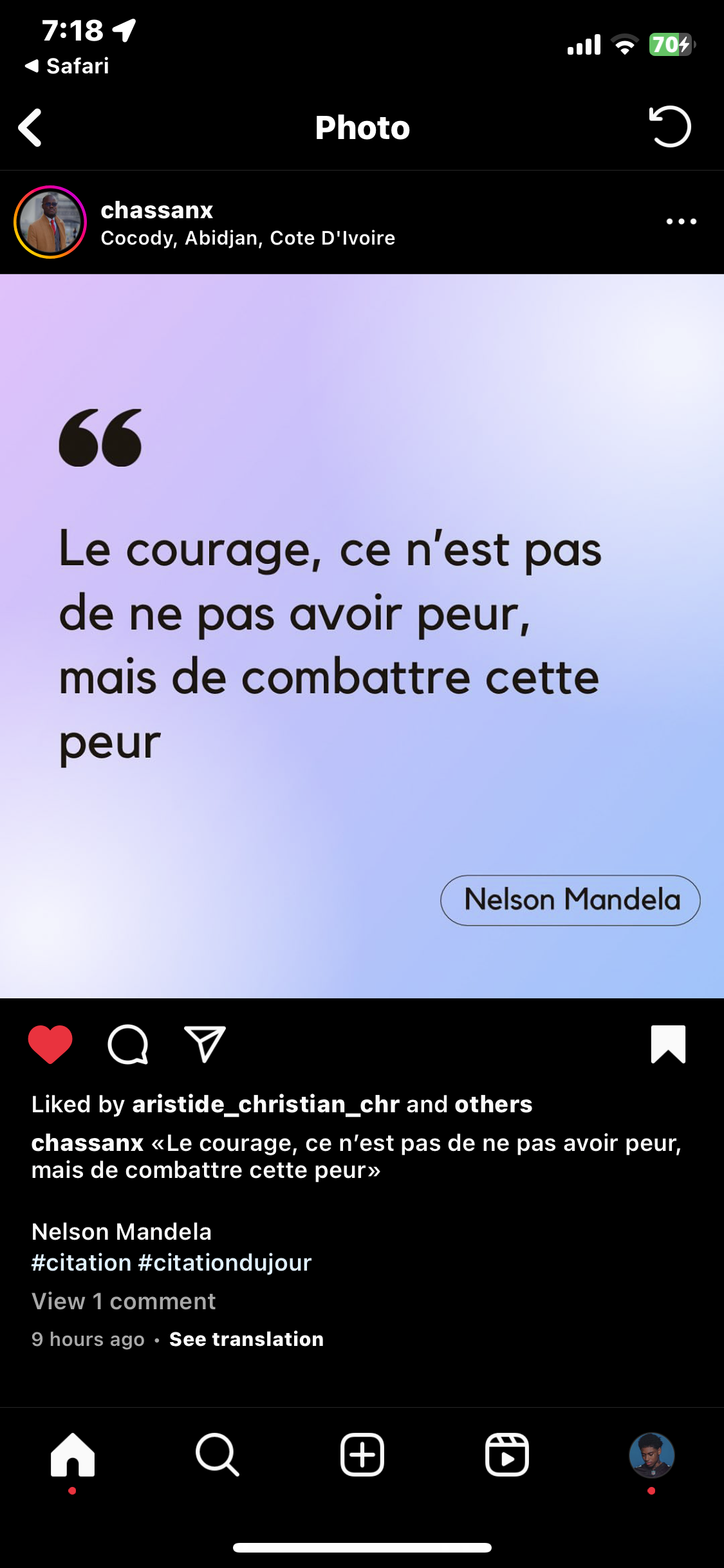The image size is (724, 1568).
Task: Share the post with the paper plane icon
Action: 205,1044
